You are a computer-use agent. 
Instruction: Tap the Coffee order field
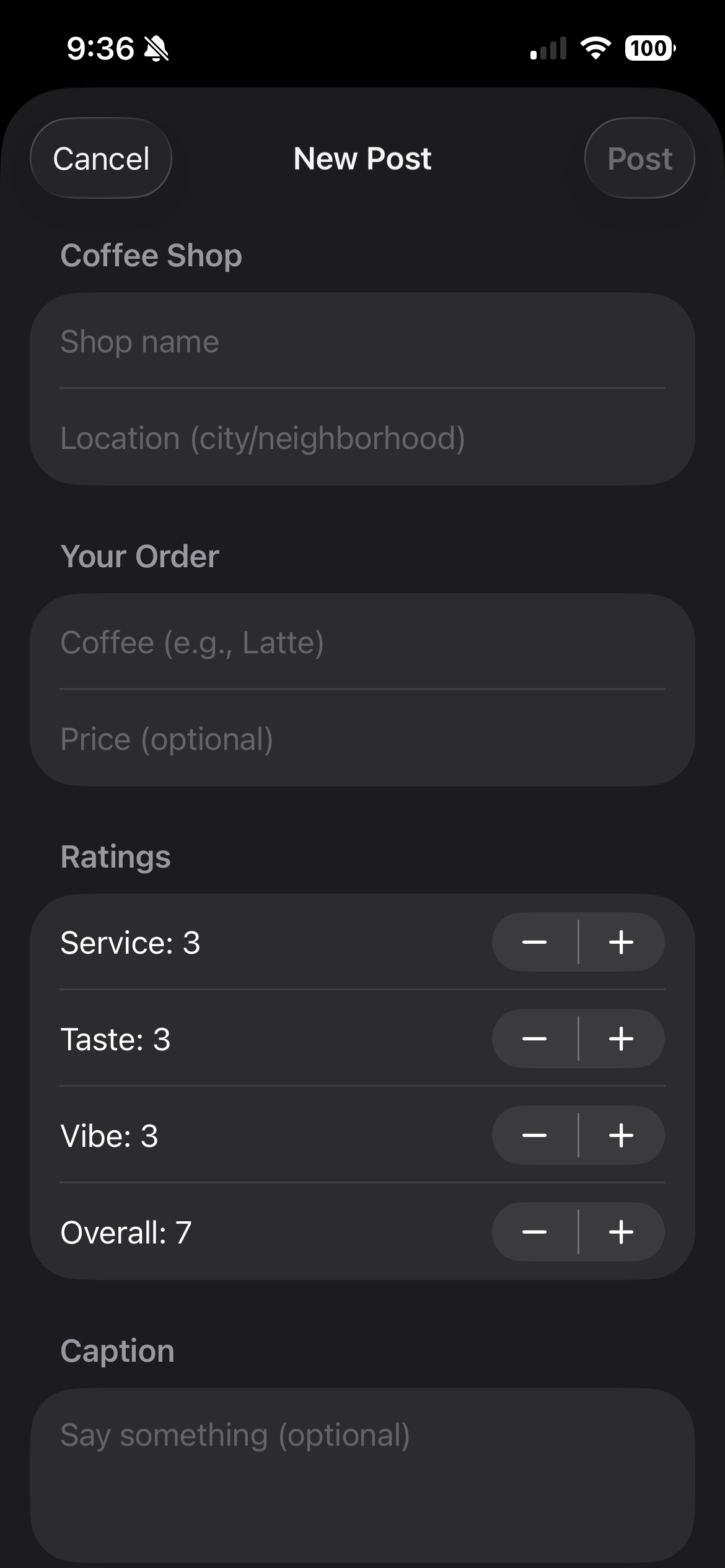(362, 643)
